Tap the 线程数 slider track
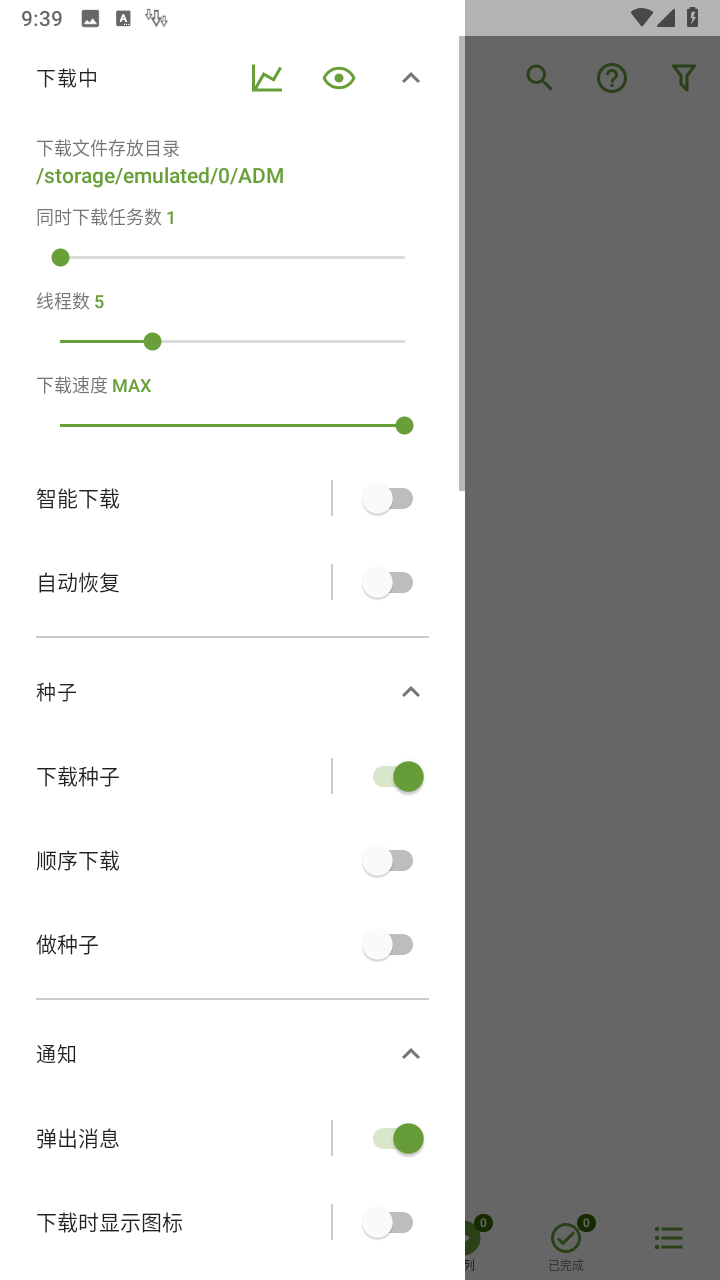The image size is (720, 1280). (232, 341)
